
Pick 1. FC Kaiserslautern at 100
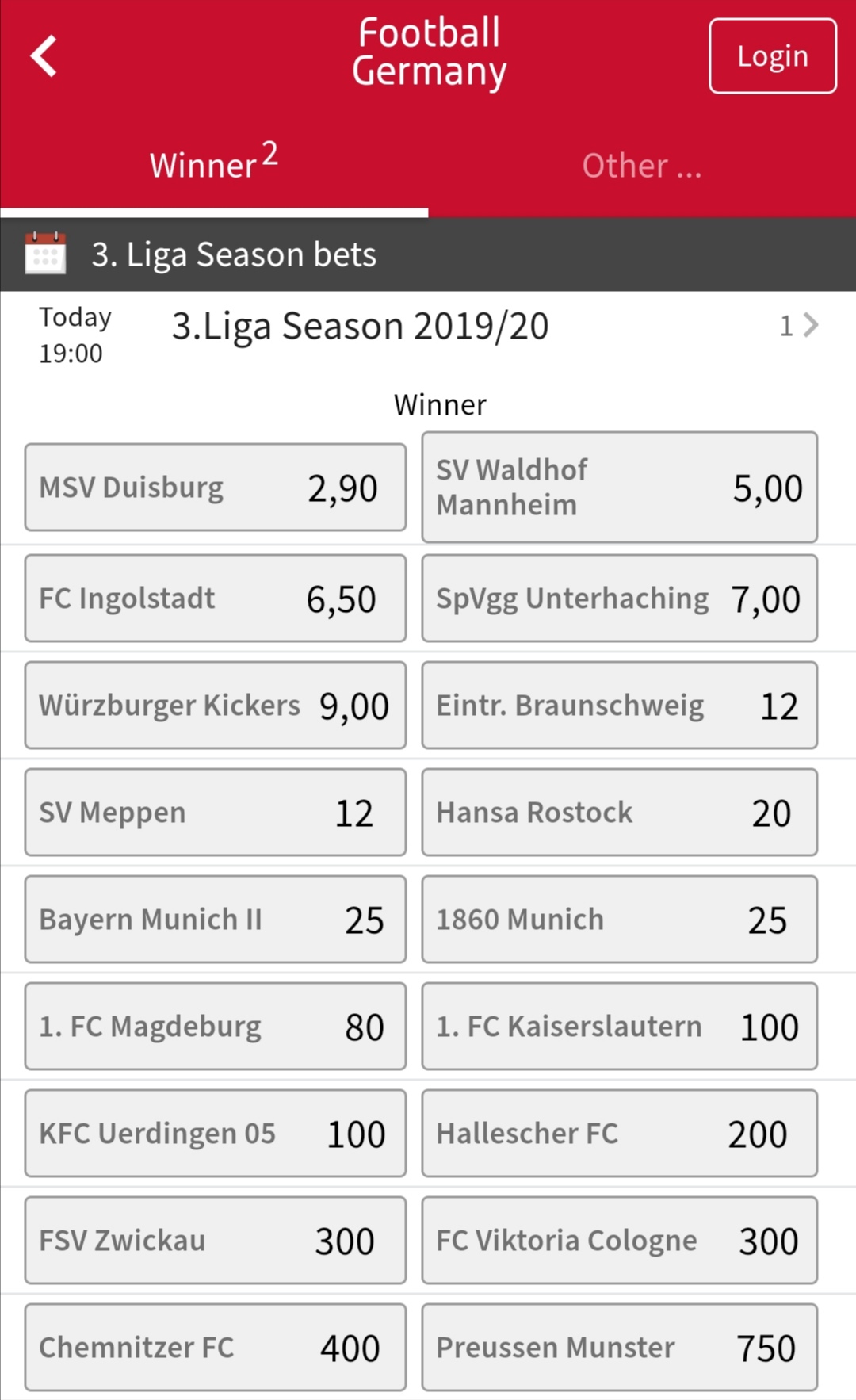click(x=619, y=1027)
